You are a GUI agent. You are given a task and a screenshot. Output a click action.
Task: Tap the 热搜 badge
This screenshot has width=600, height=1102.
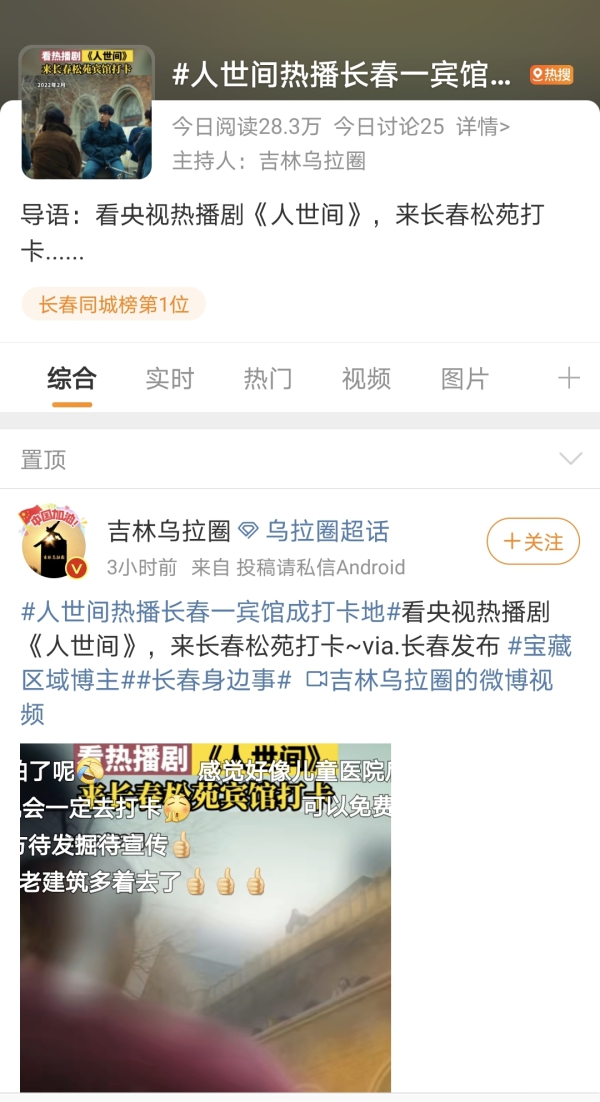[x=551, y=75]
